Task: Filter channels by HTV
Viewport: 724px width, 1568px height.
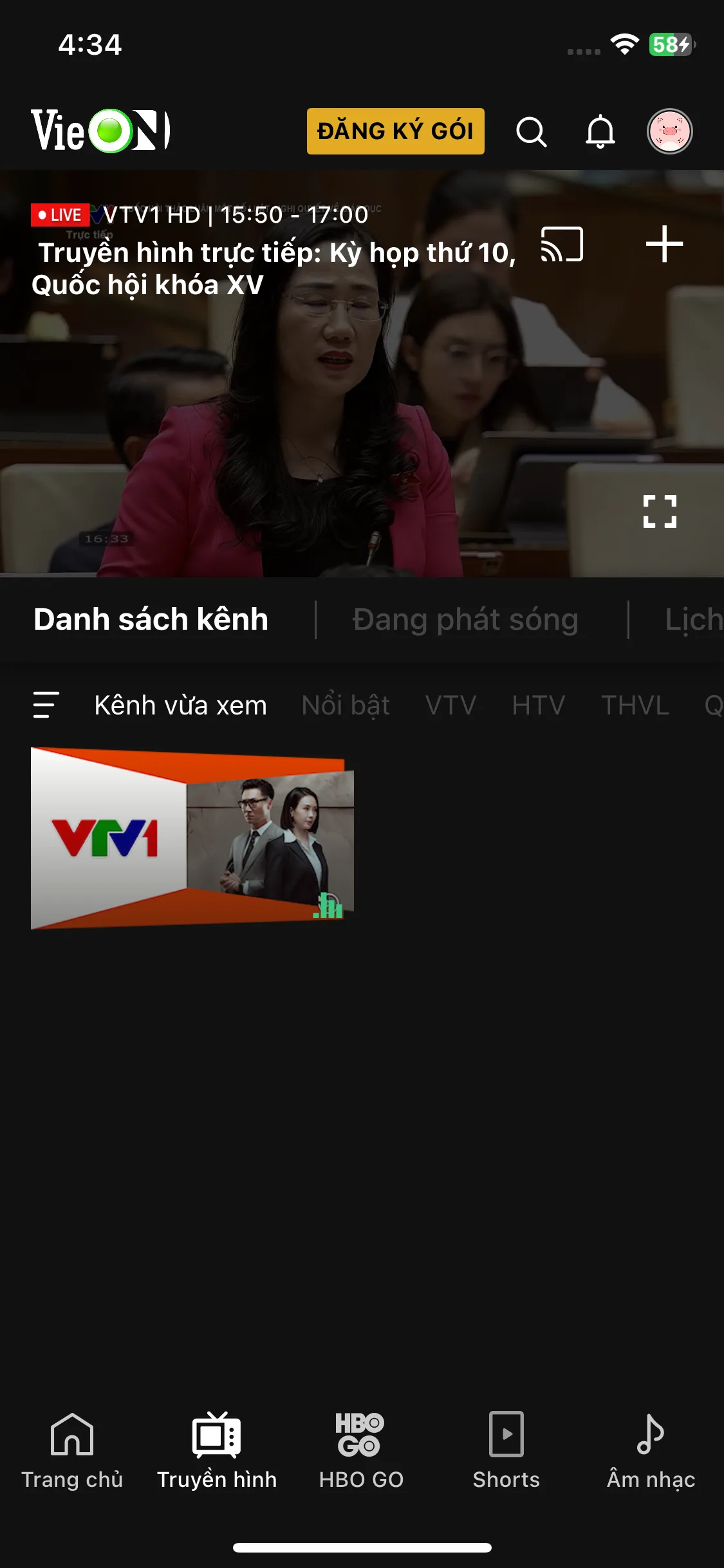Action: [x=538, y=705]
